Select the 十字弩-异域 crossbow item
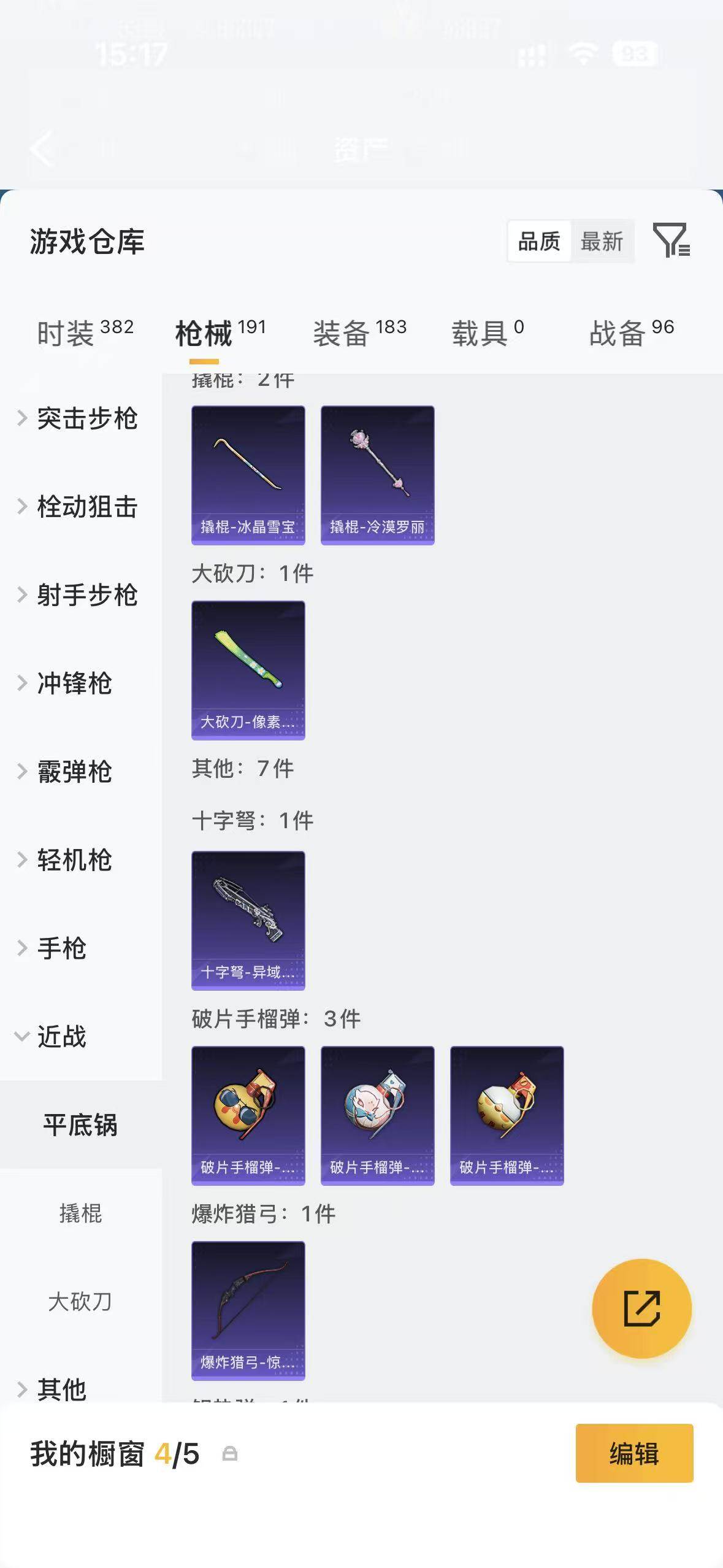This screenshot has height=1568, width=723. [248, 918]
